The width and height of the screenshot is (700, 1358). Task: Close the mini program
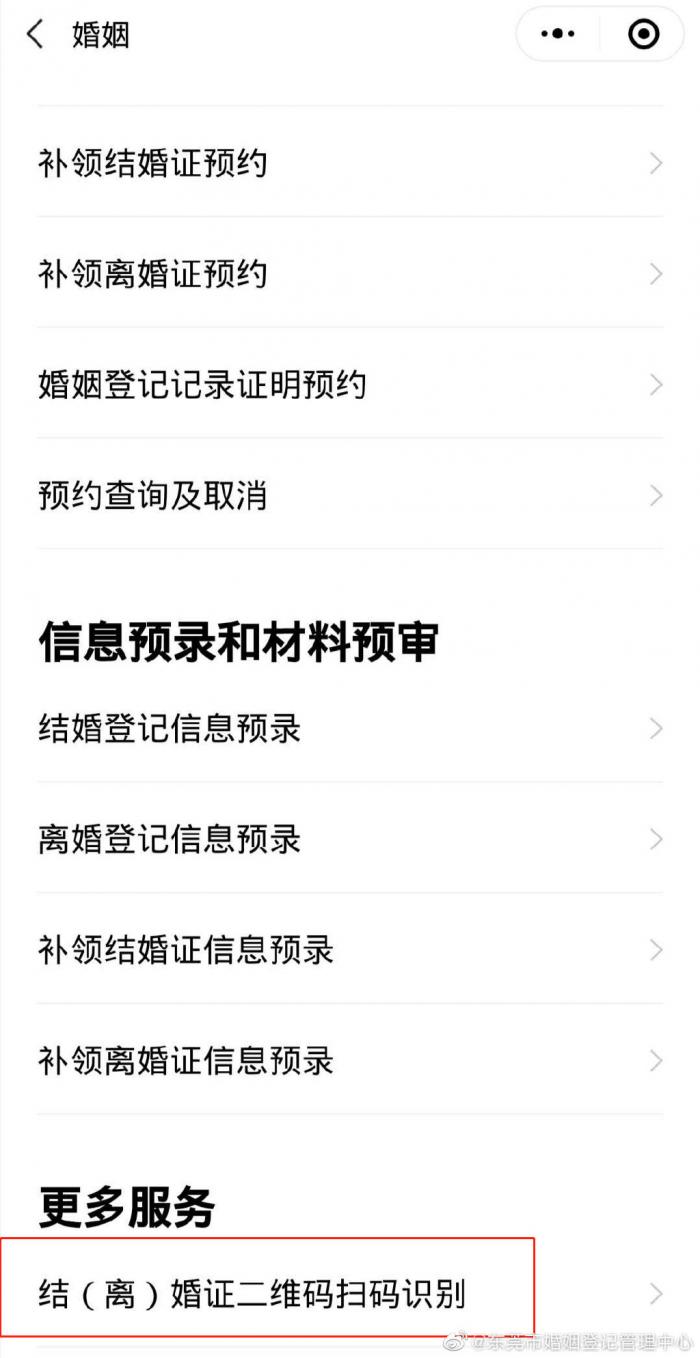[643, 35]
